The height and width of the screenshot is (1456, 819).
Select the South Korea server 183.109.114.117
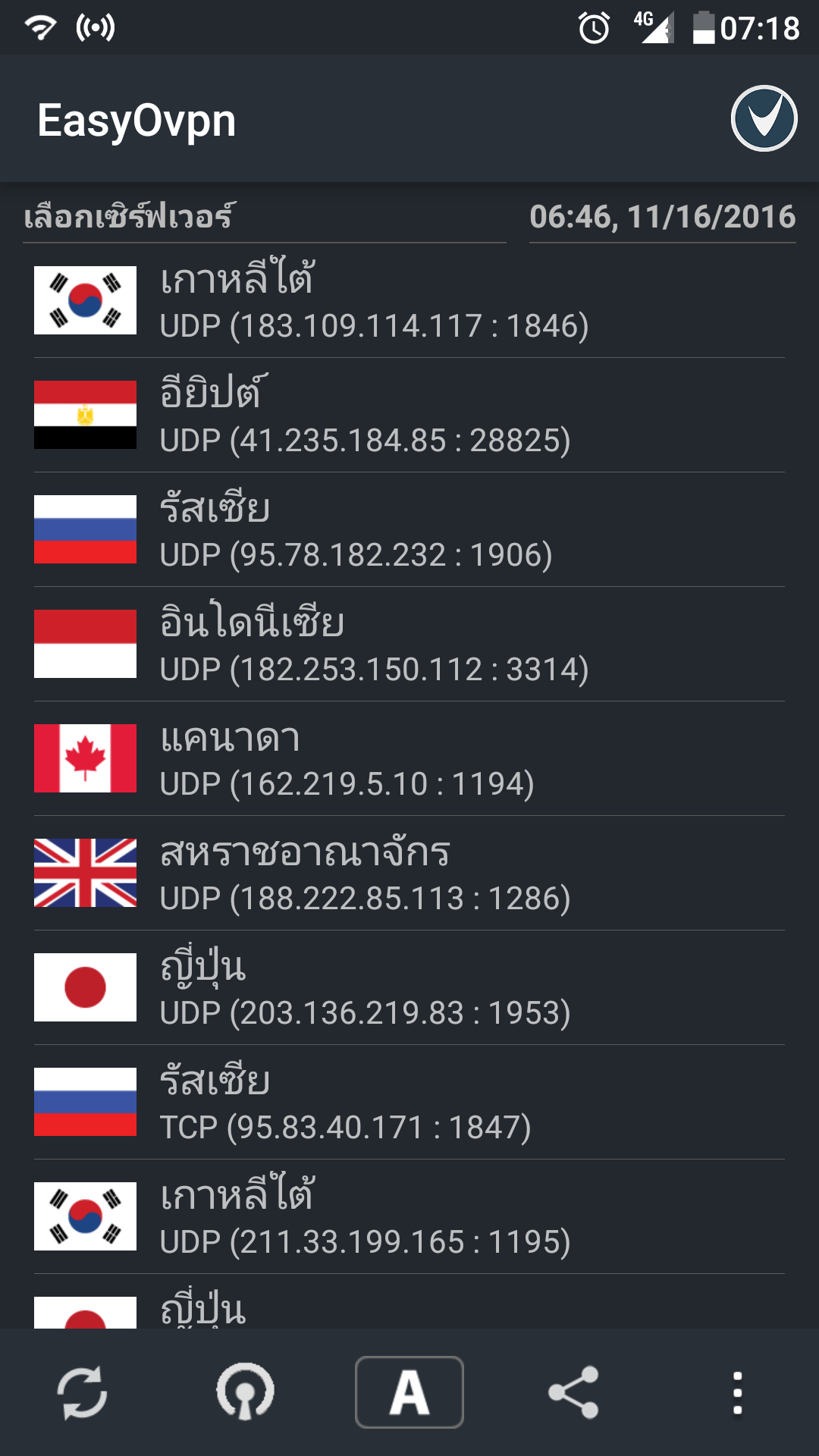(x=409, y=301)
